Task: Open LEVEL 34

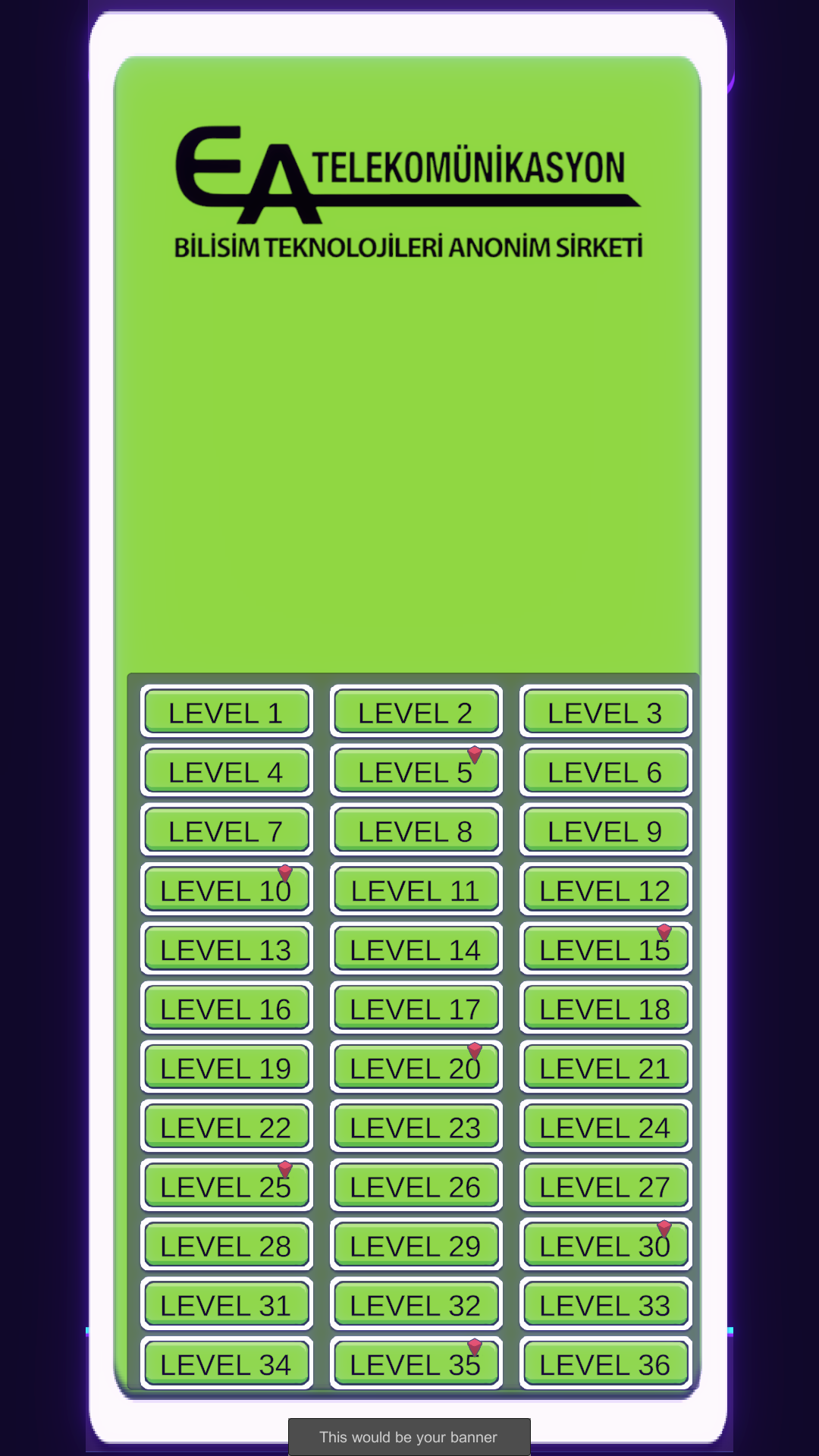Action: [226, 1362]
